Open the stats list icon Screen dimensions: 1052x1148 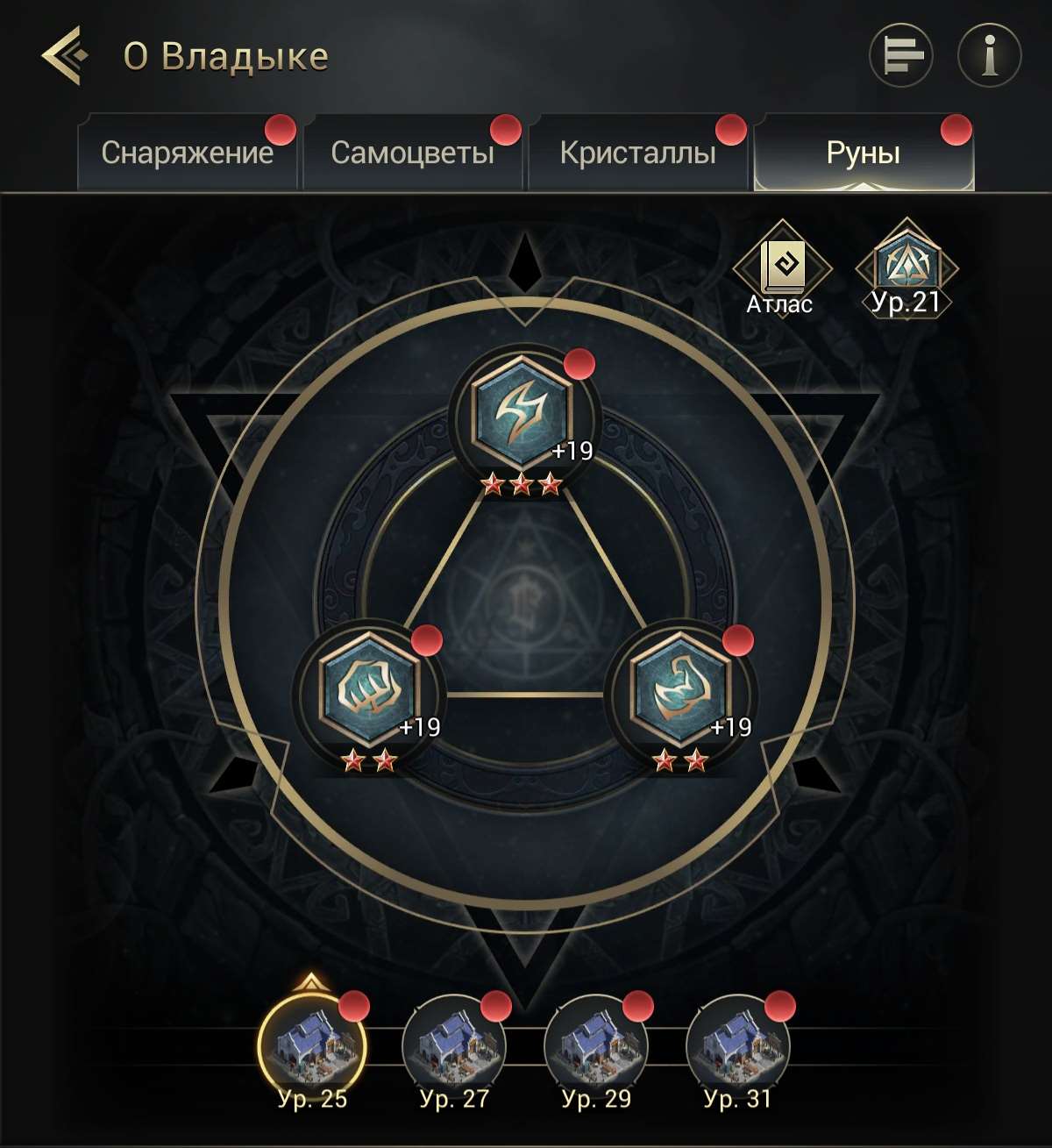coord(900,56)
